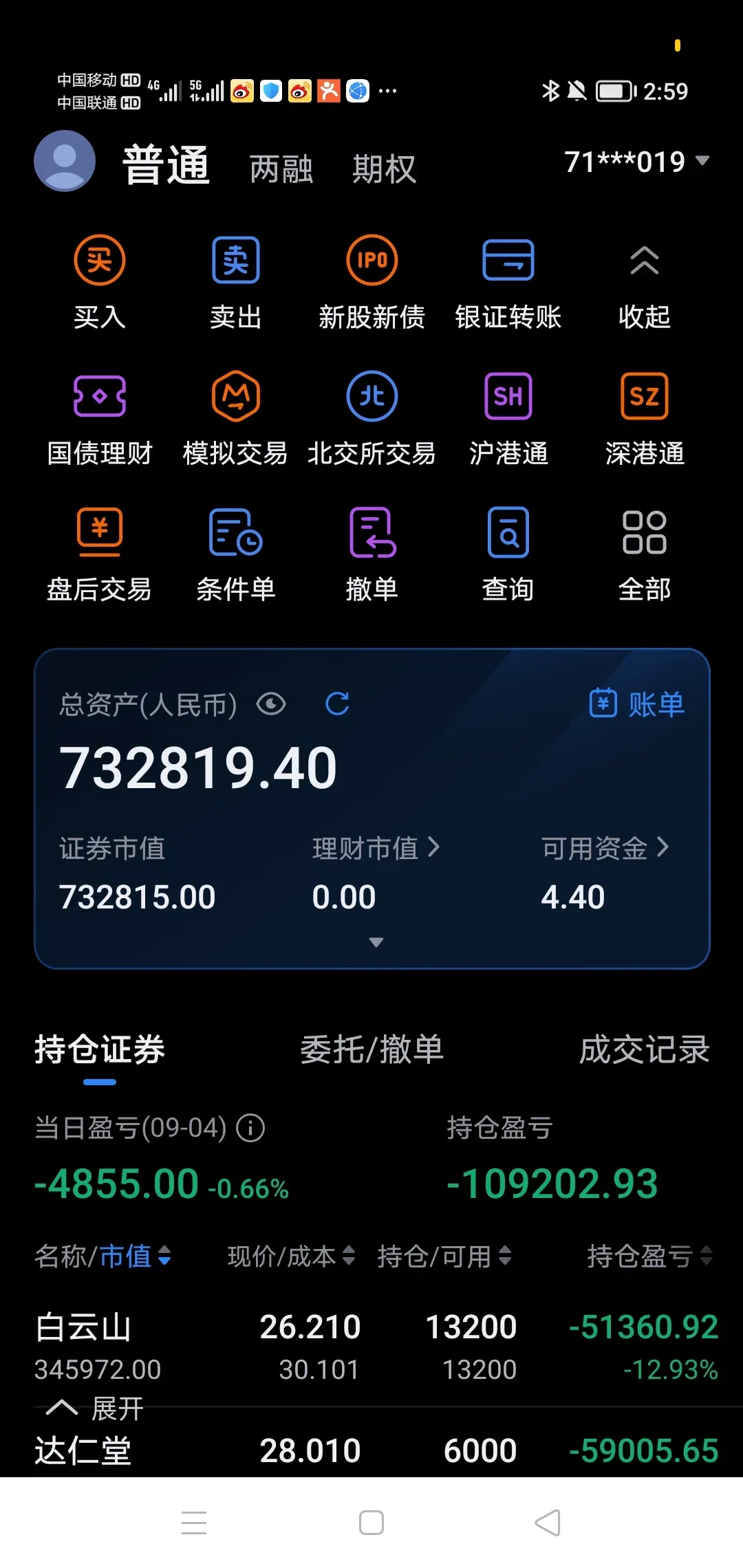Toggle asset visibility with eye icon

(x=272, y=704)
